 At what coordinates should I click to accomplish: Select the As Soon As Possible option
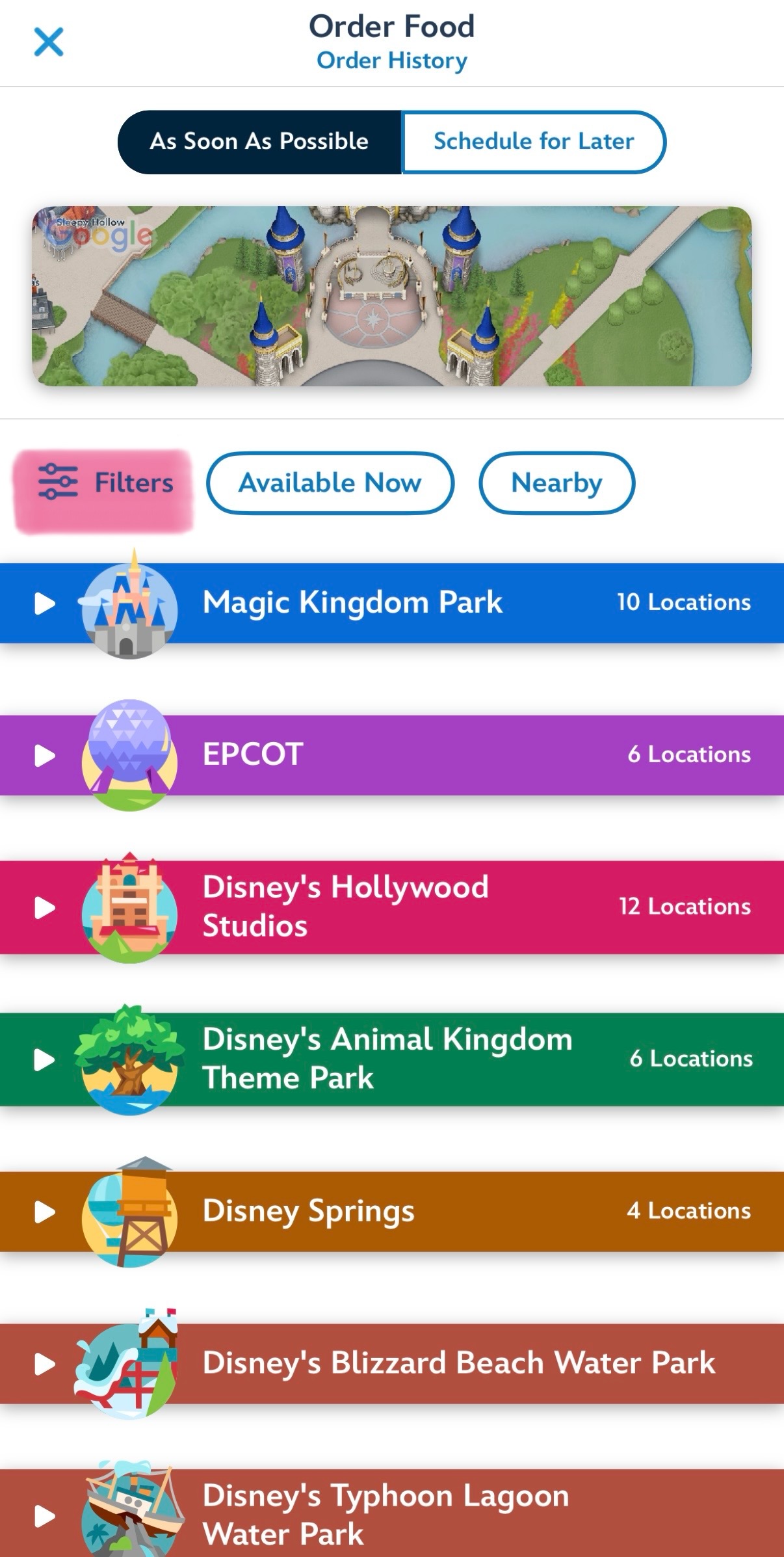pyautogui.click(x=259, y=142)
